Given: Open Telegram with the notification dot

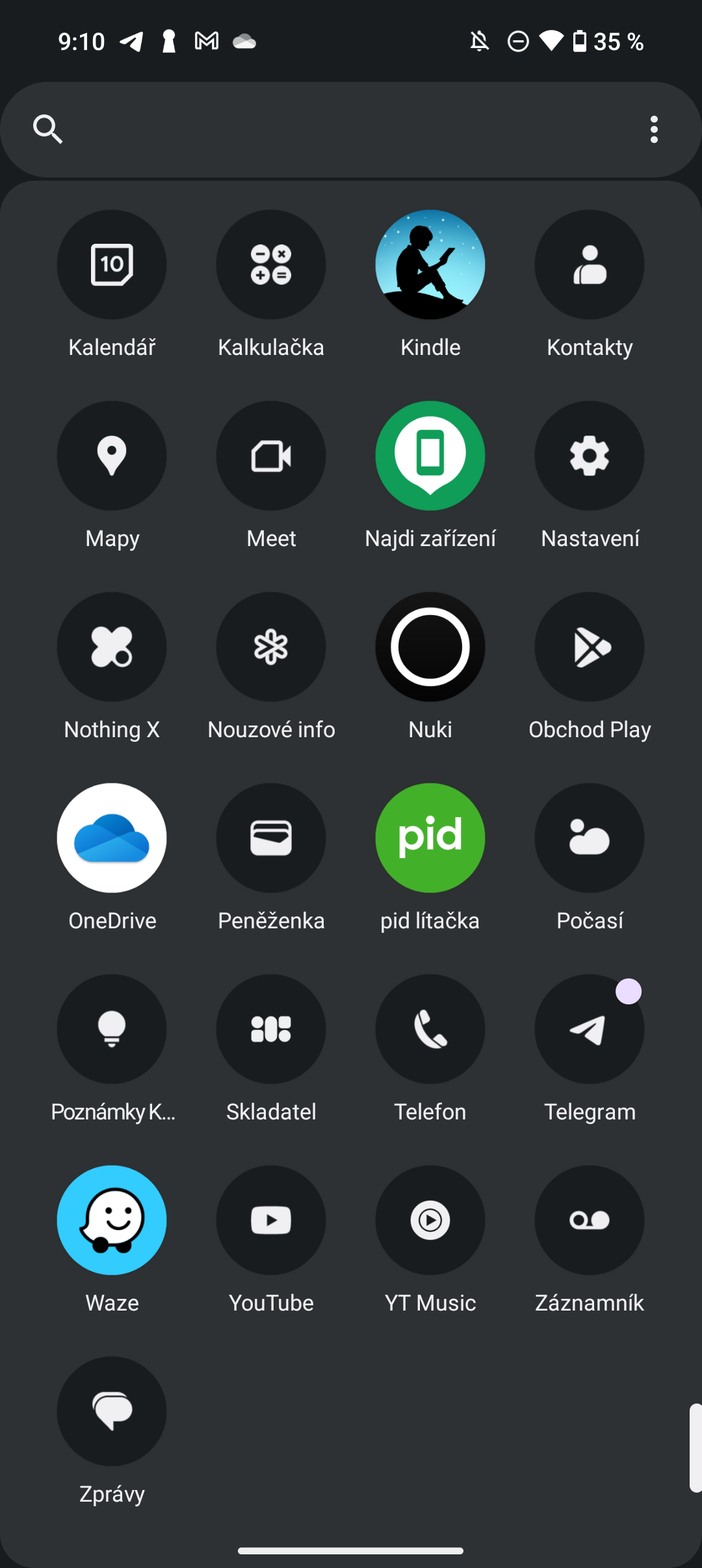Looking at the screenshot, I should [589, 1028].
